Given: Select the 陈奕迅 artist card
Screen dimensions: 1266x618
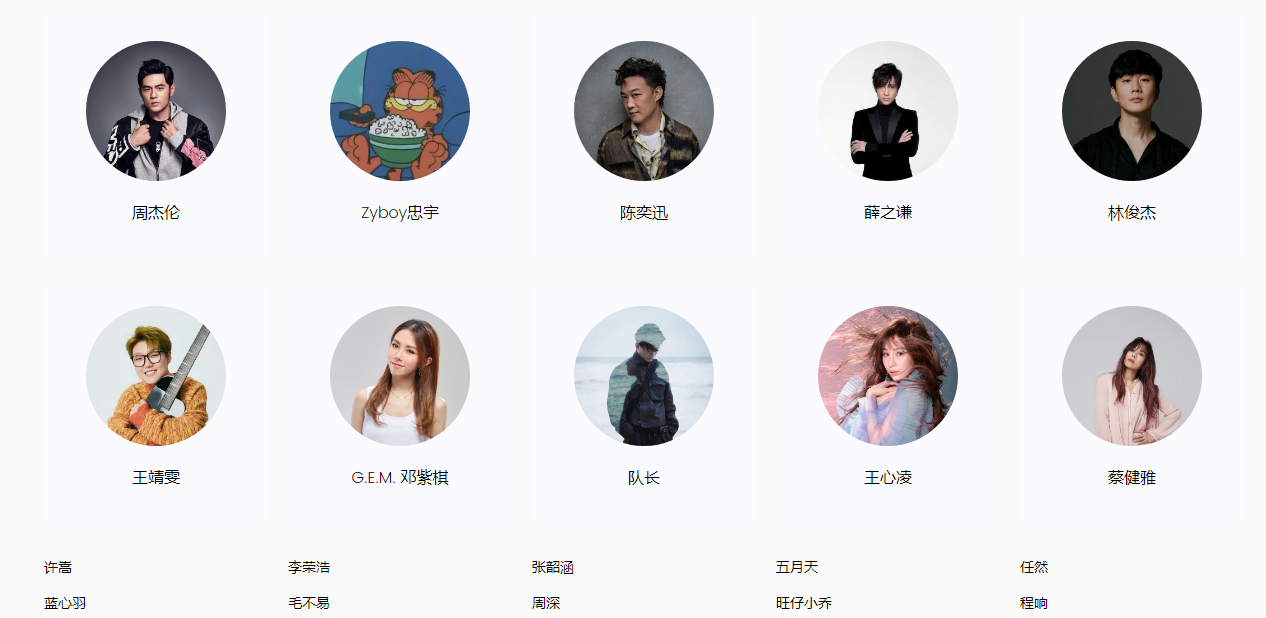Looking at the screenshot, I should pyautogui.click(x=644, y=138).
